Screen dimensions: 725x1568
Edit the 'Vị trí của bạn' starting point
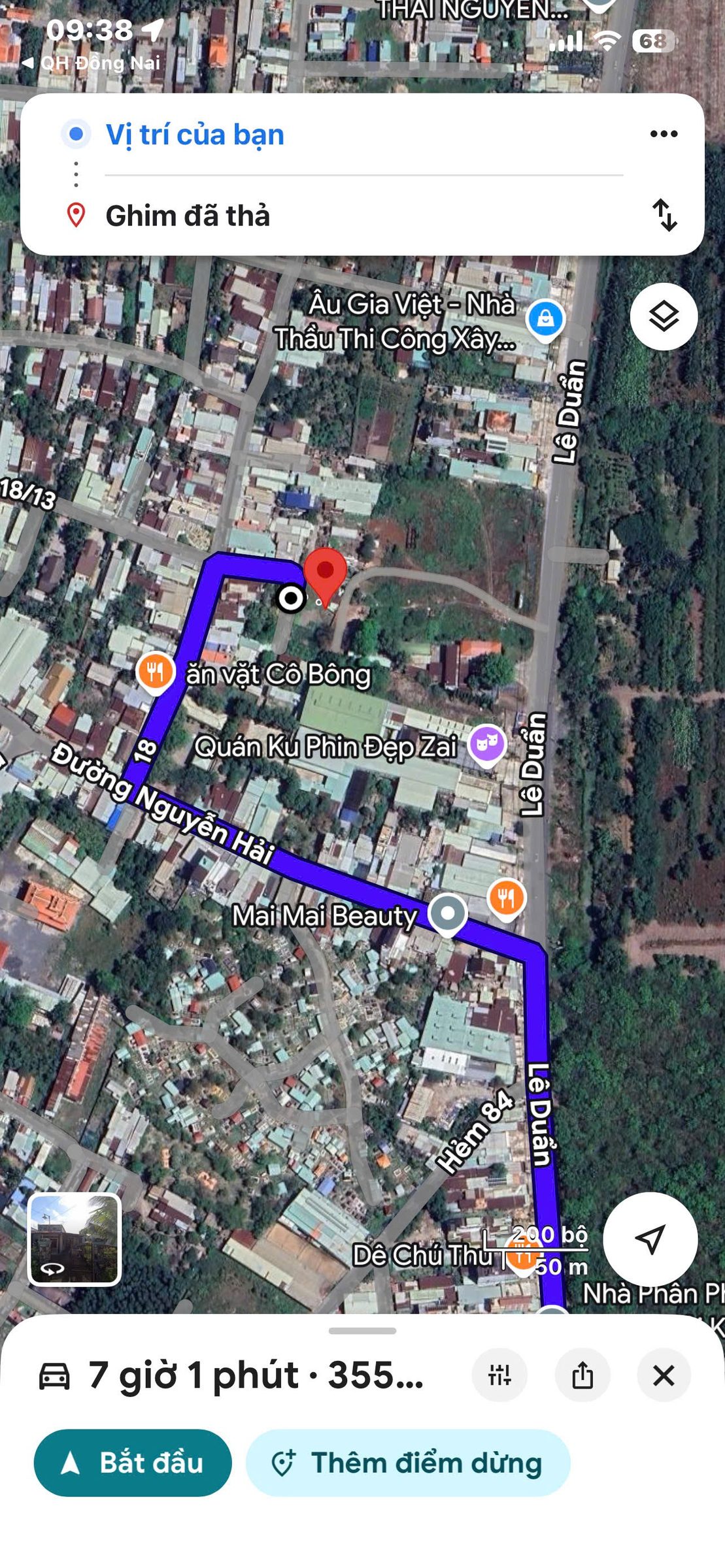click(195, 135)
